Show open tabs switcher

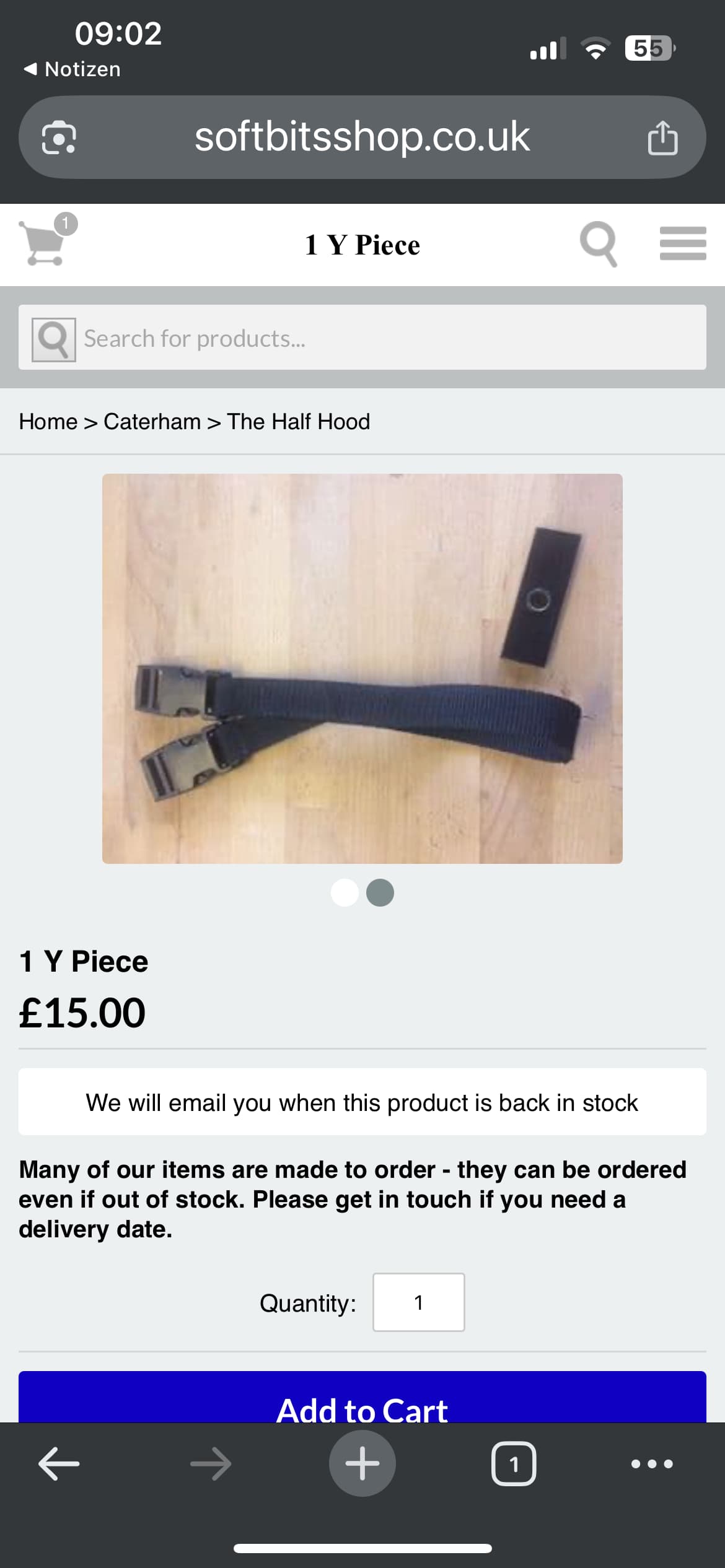(x=514, y=1464)
